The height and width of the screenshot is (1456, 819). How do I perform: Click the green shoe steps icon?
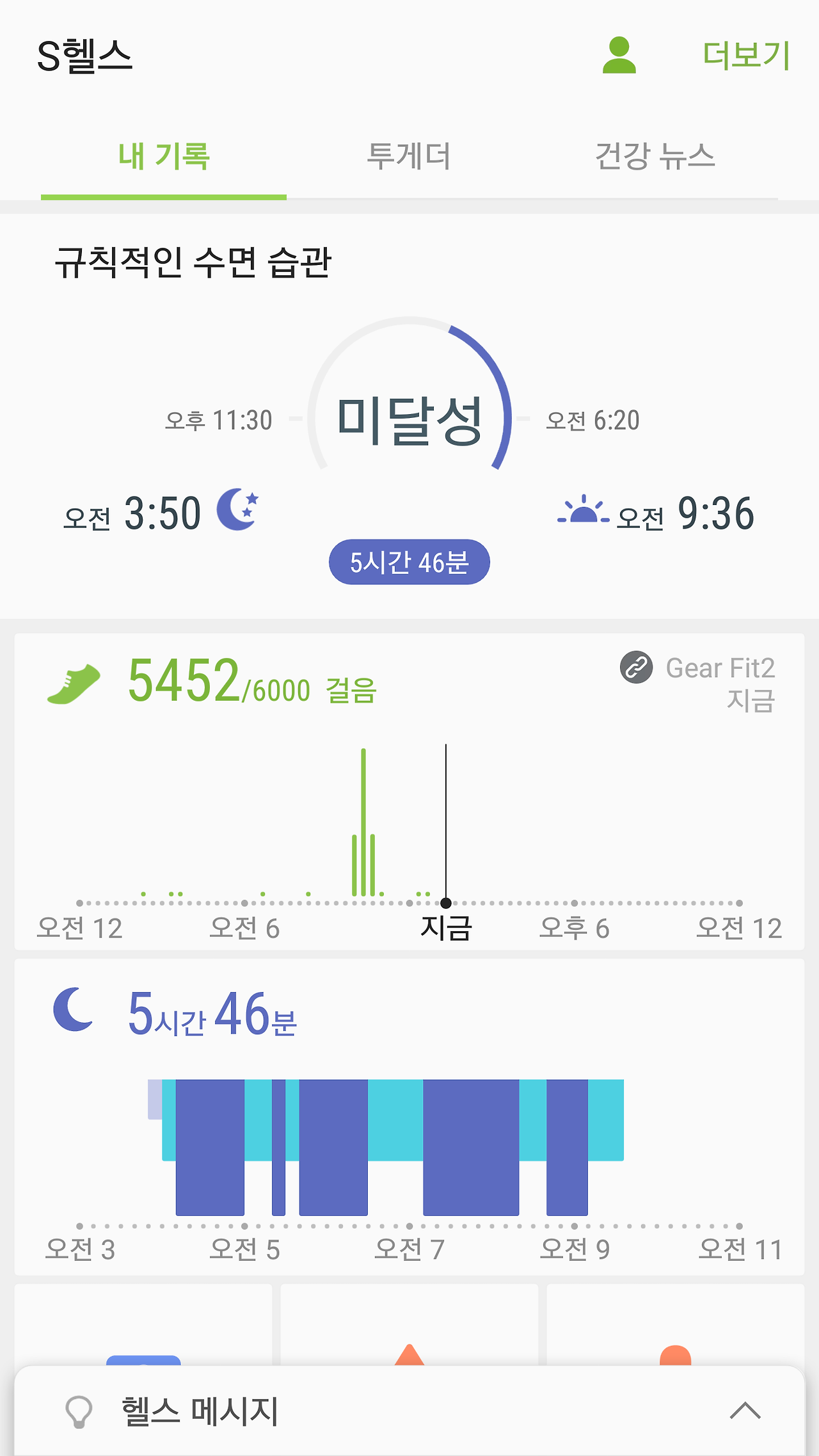coord(72,682)
